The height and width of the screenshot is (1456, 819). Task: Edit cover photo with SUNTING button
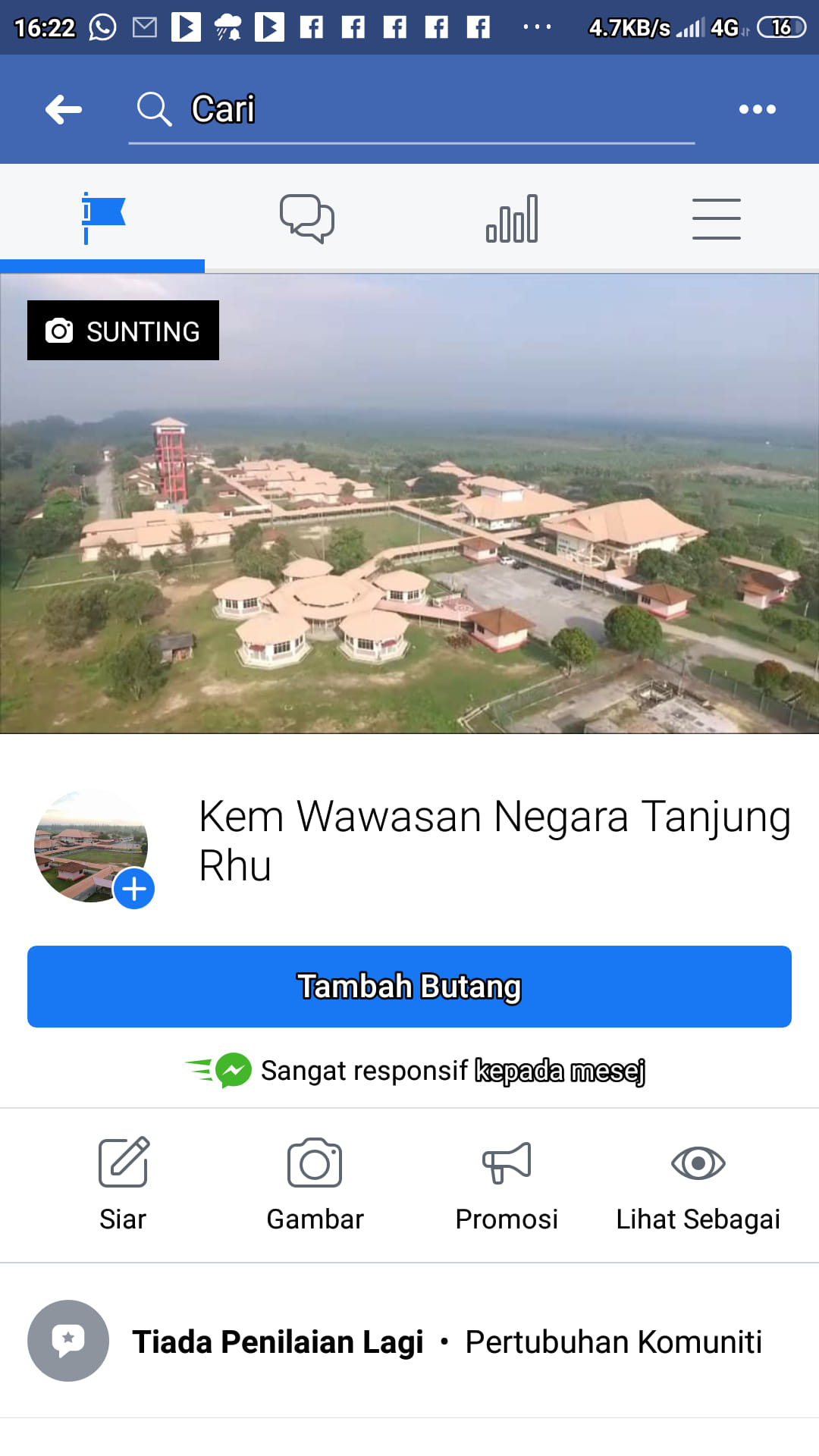pos(123,331)
